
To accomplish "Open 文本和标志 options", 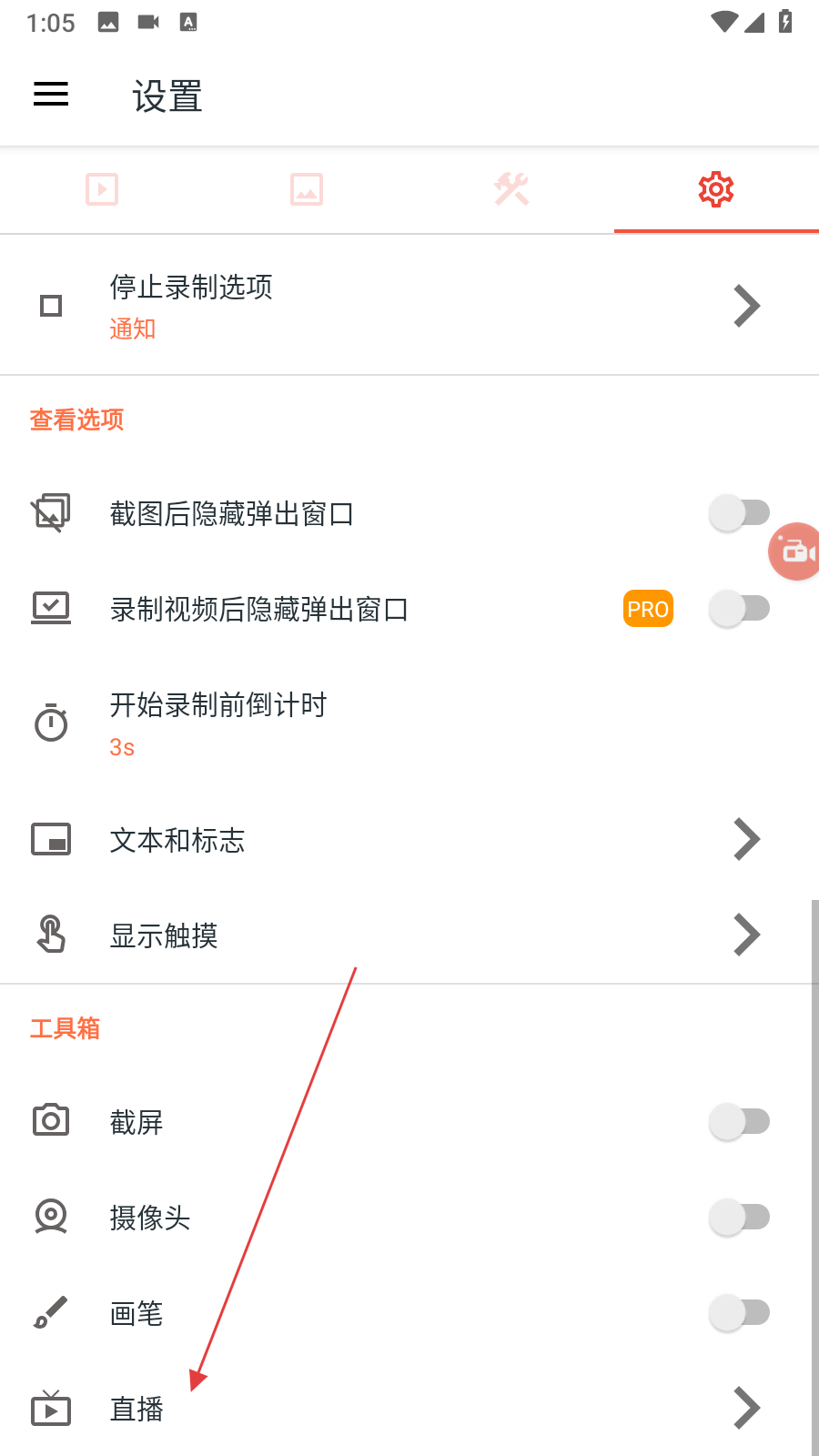I will coord(409,840).
